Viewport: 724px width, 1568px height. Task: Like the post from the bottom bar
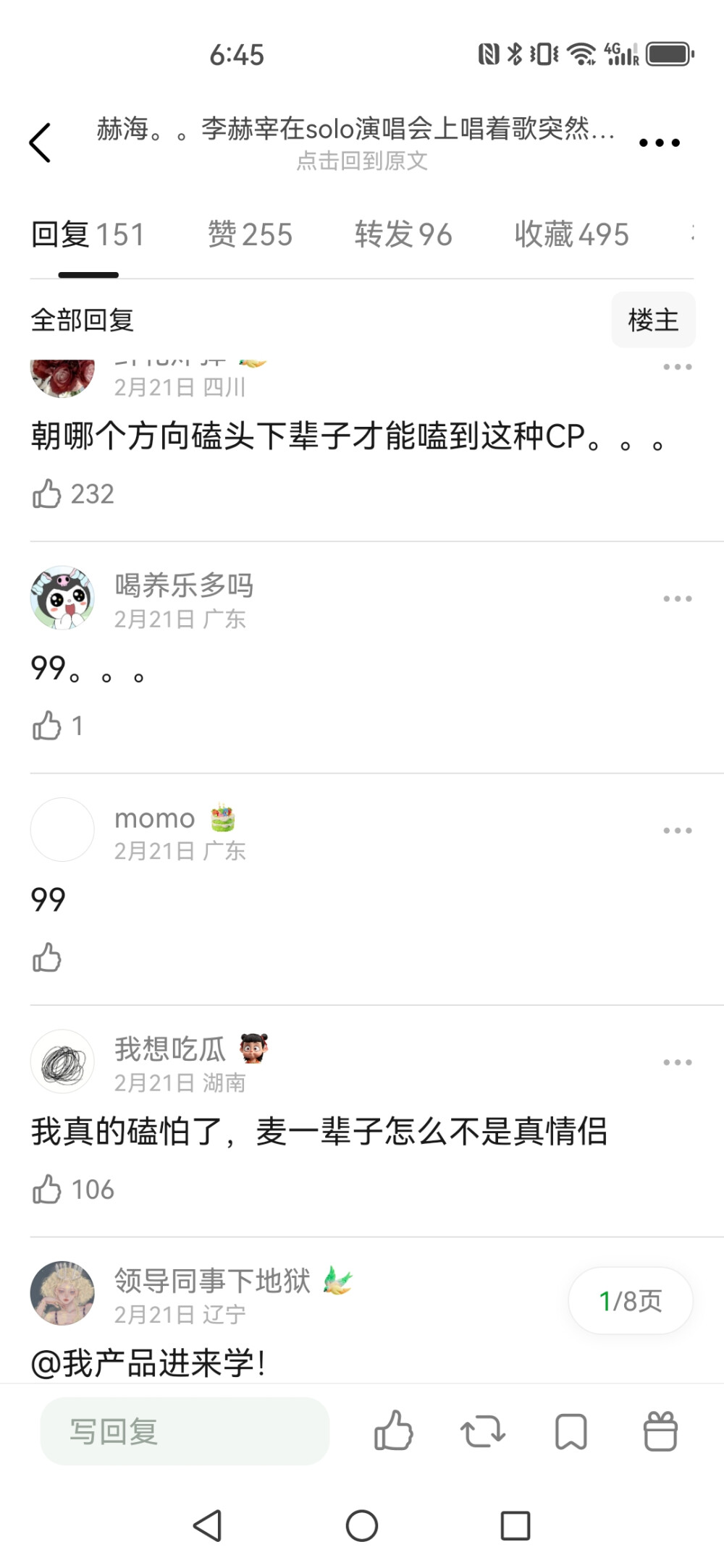pyautogui.click(x=393, y=1431)
